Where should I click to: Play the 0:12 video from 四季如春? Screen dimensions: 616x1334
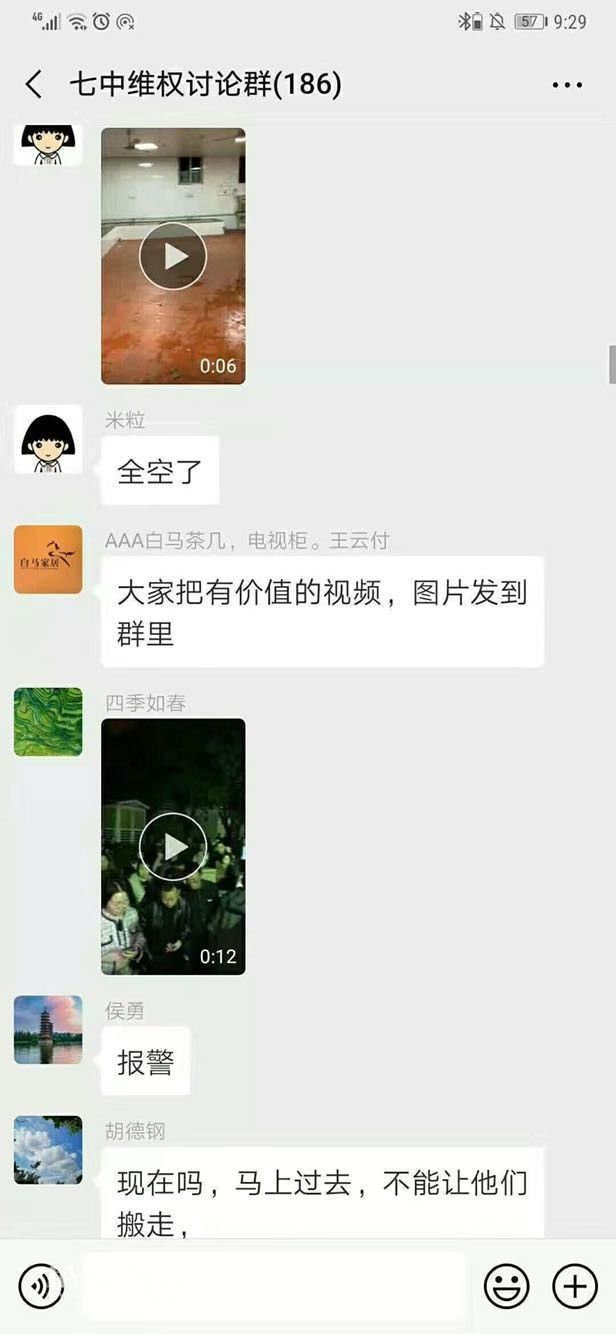[x=173, y=847]
